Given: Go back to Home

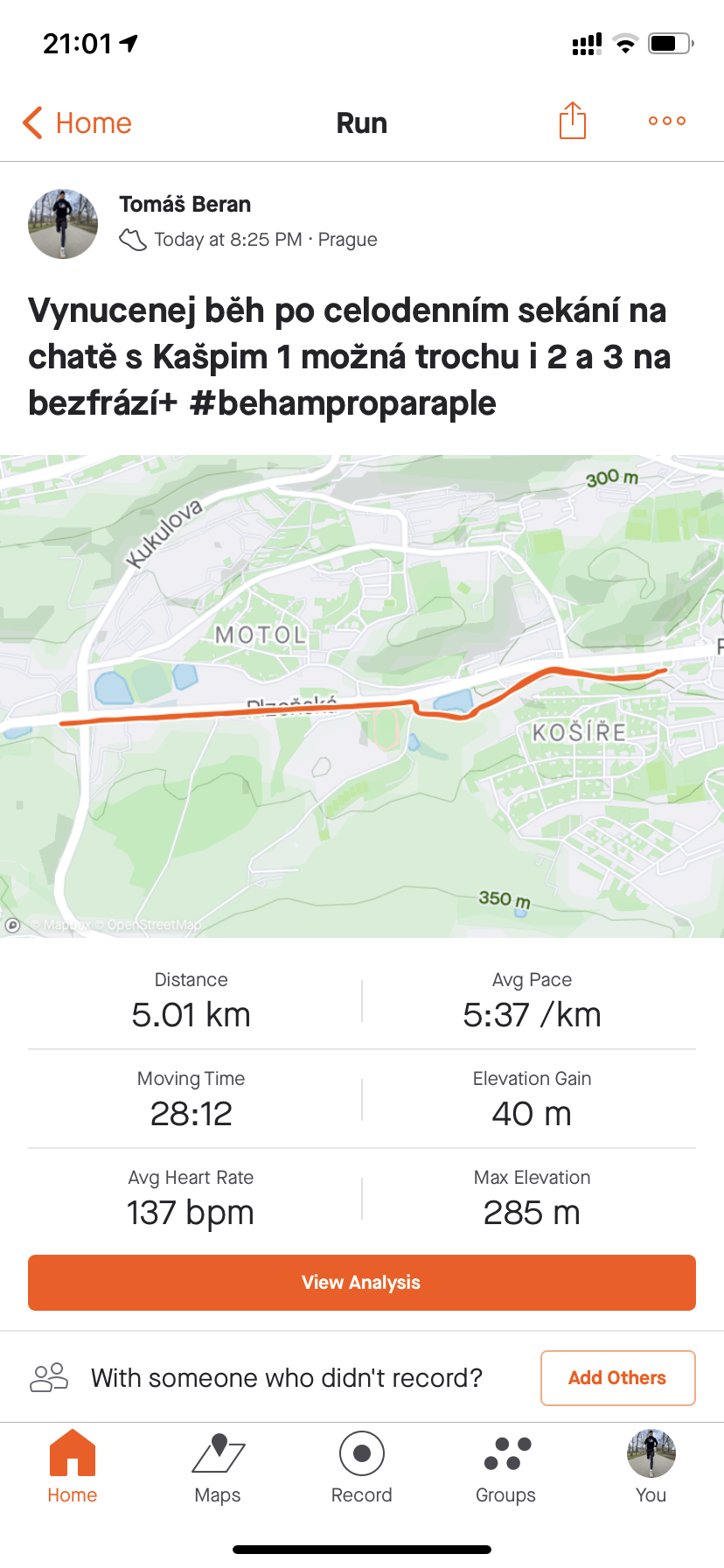Looking at the screenshot, I should pos(77,122).
